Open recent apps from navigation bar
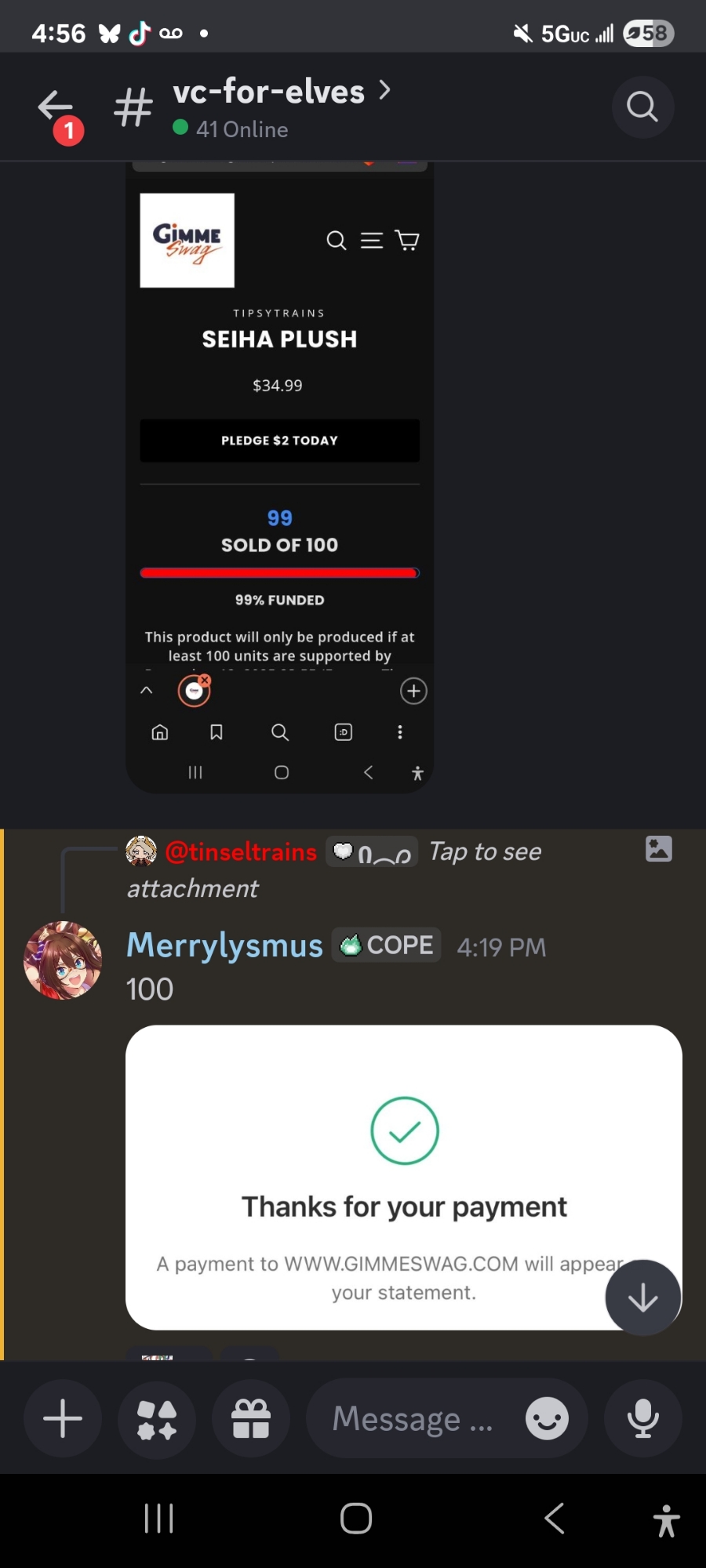706x1568 pixels. click(158, 1519)
